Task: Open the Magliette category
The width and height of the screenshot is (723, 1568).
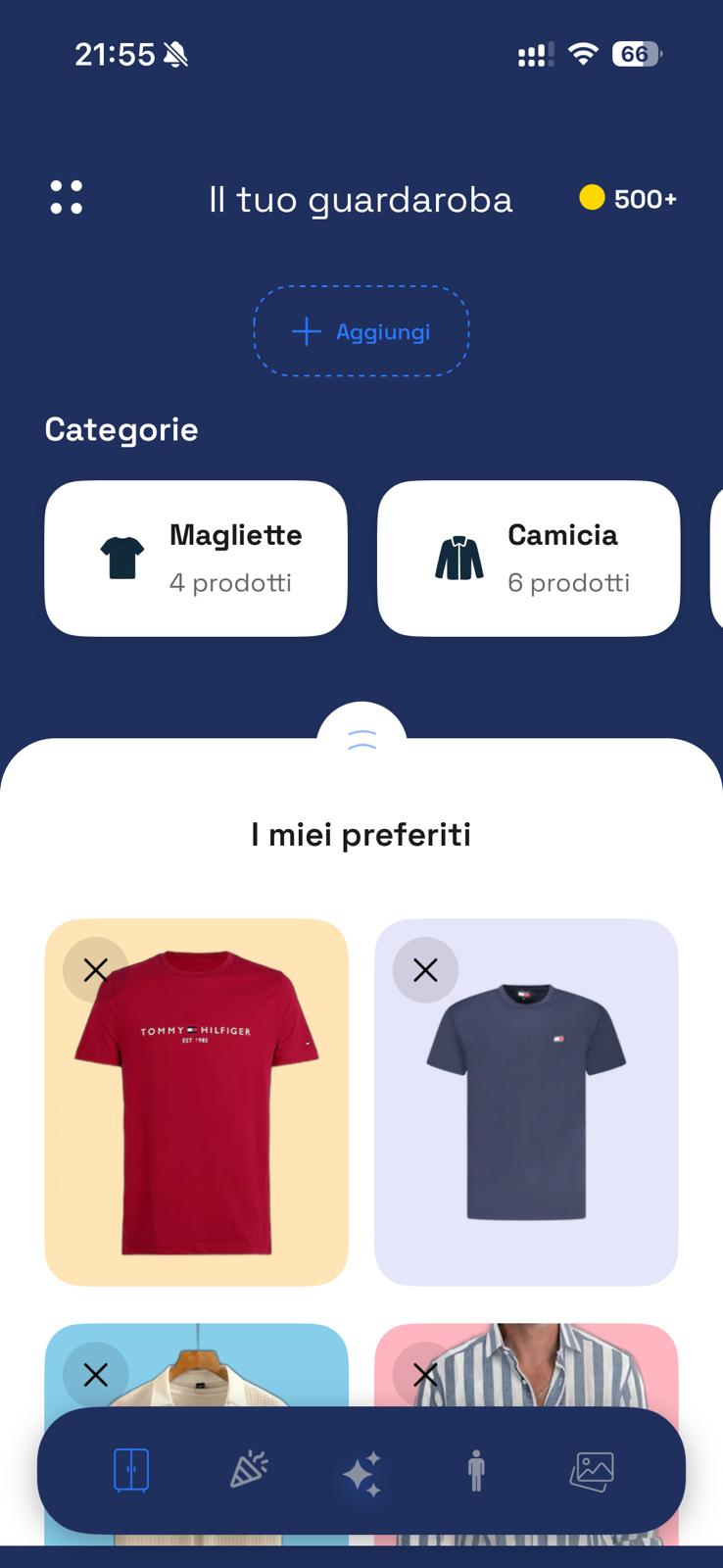Action: (x=196, y=559)
